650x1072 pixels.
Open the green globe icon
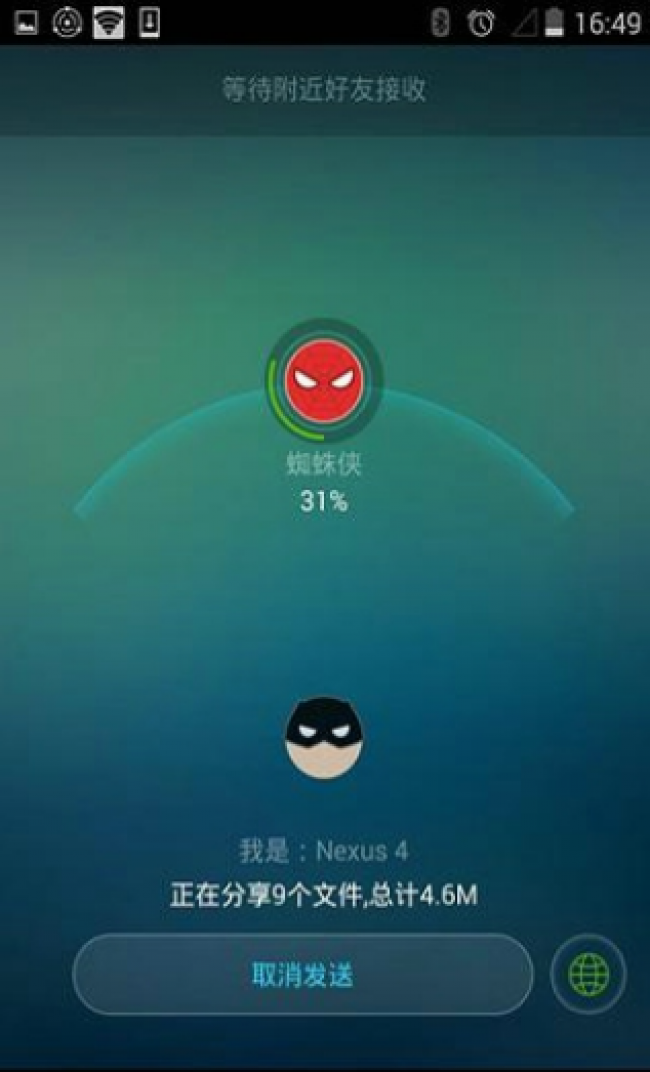tap(588, 974)
